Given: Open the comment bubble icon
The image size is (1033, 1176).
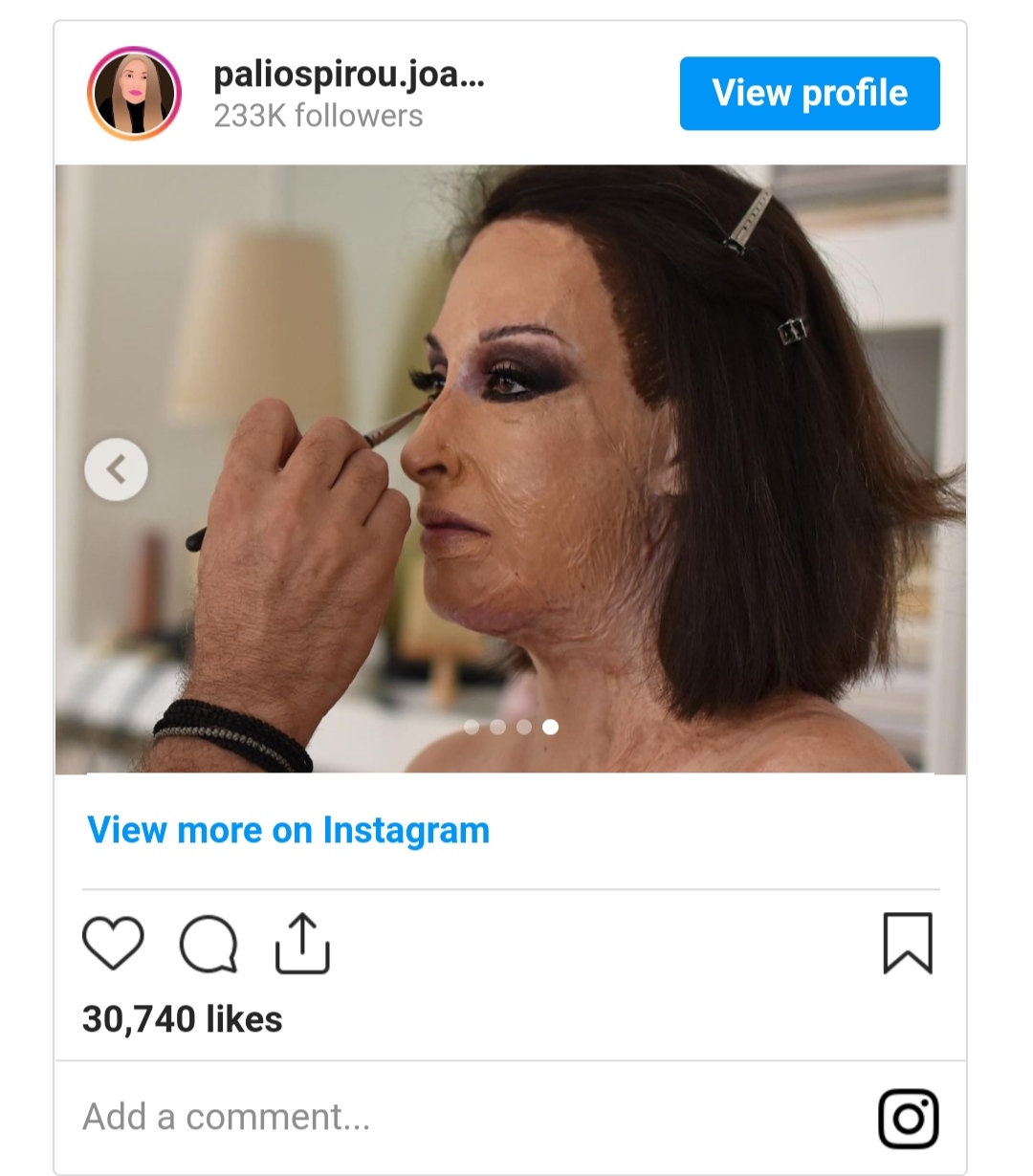Looking at the screenshot, I should (208, 943).
